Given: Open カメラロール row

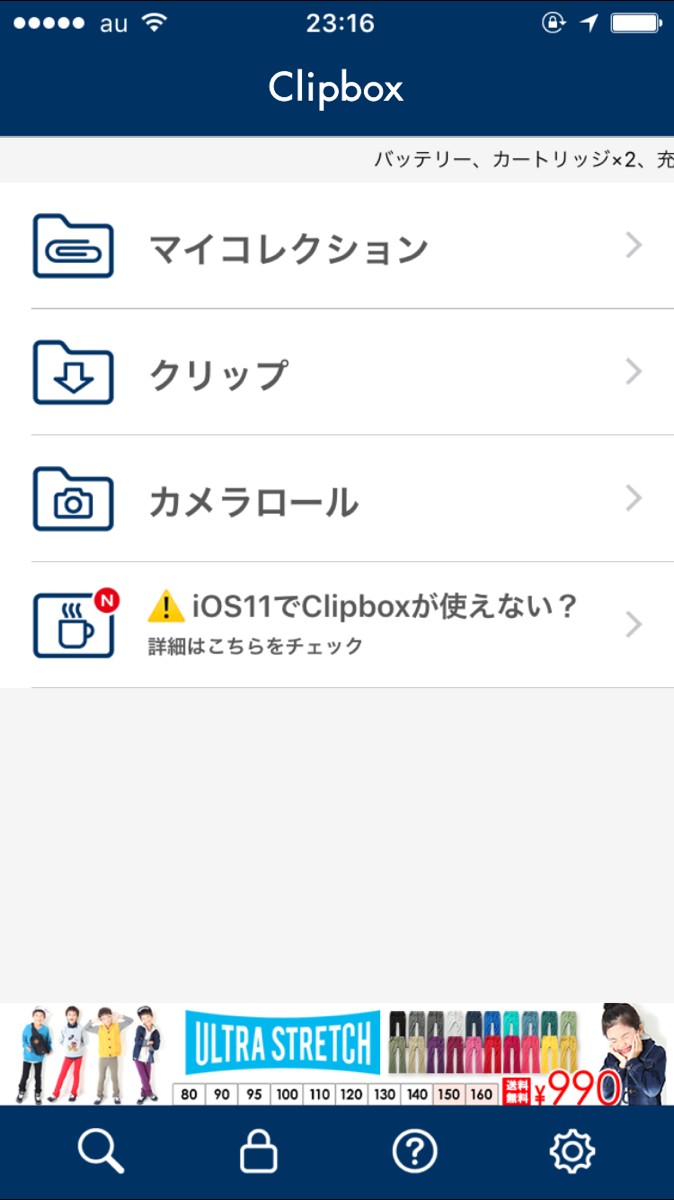Looking at the screenshot, I should pos(337,499).
